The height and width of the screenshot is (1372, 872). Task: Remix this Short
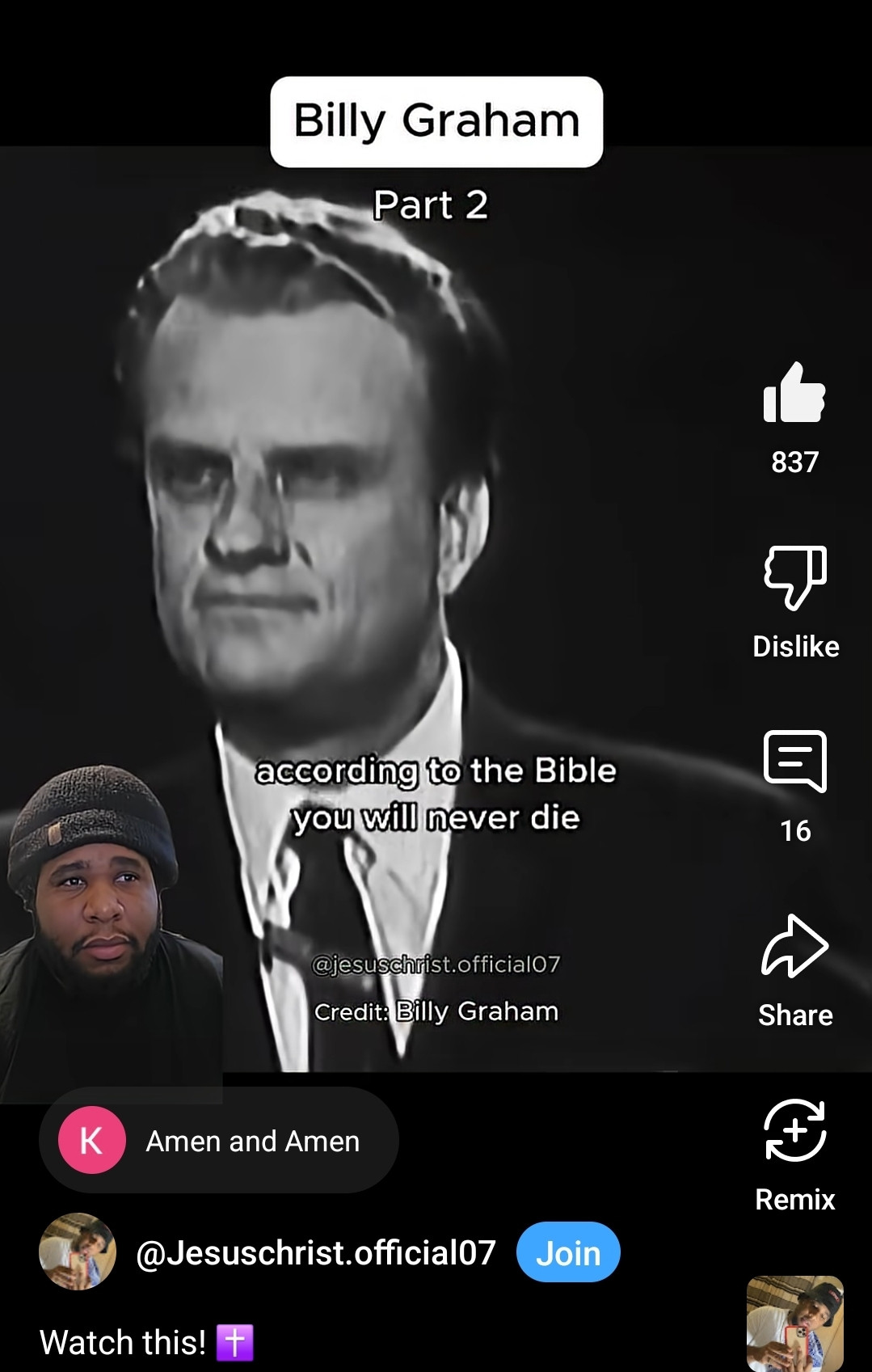(795, 1130)
